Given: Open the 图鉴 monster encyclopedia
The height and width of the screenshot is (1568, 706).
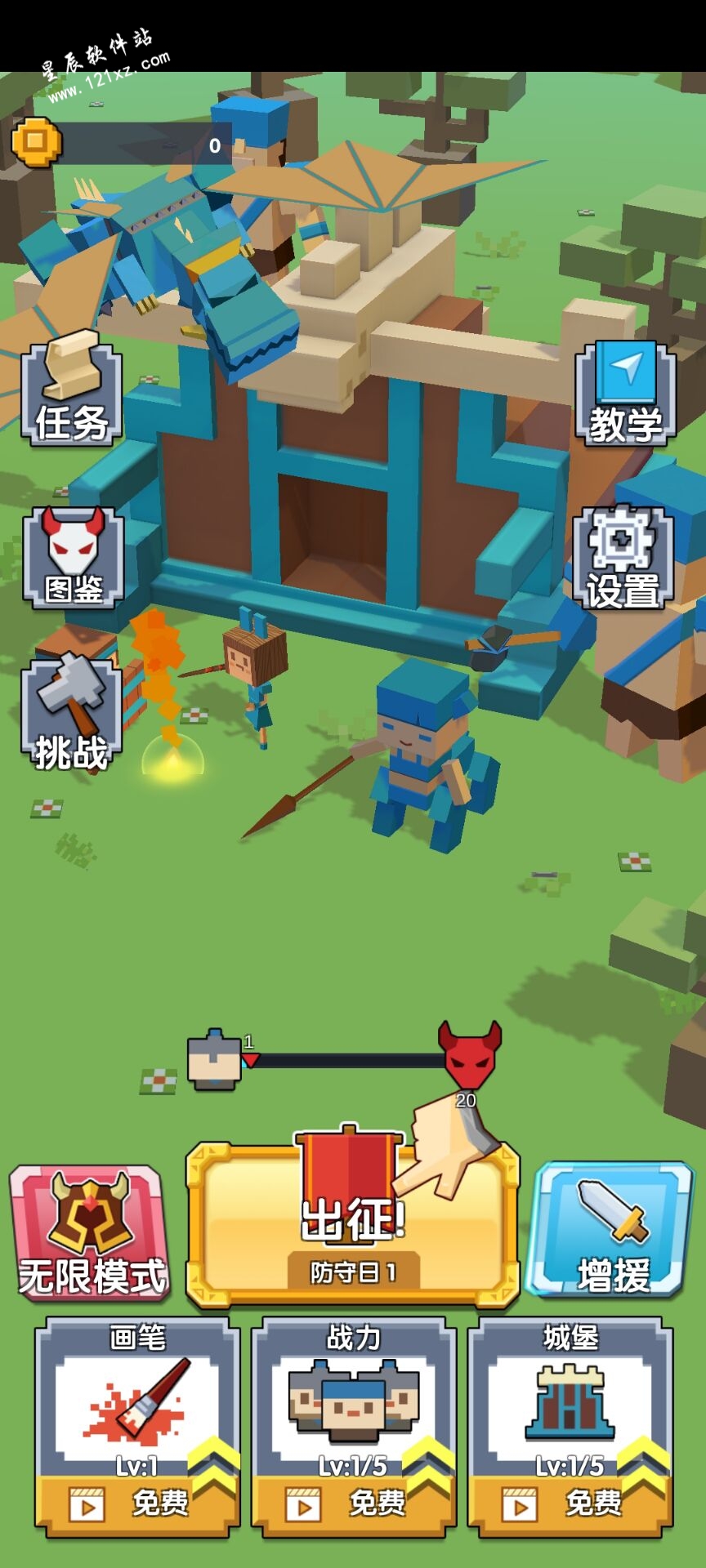Looking at the screenshot, I should click(x=73, y=558).
